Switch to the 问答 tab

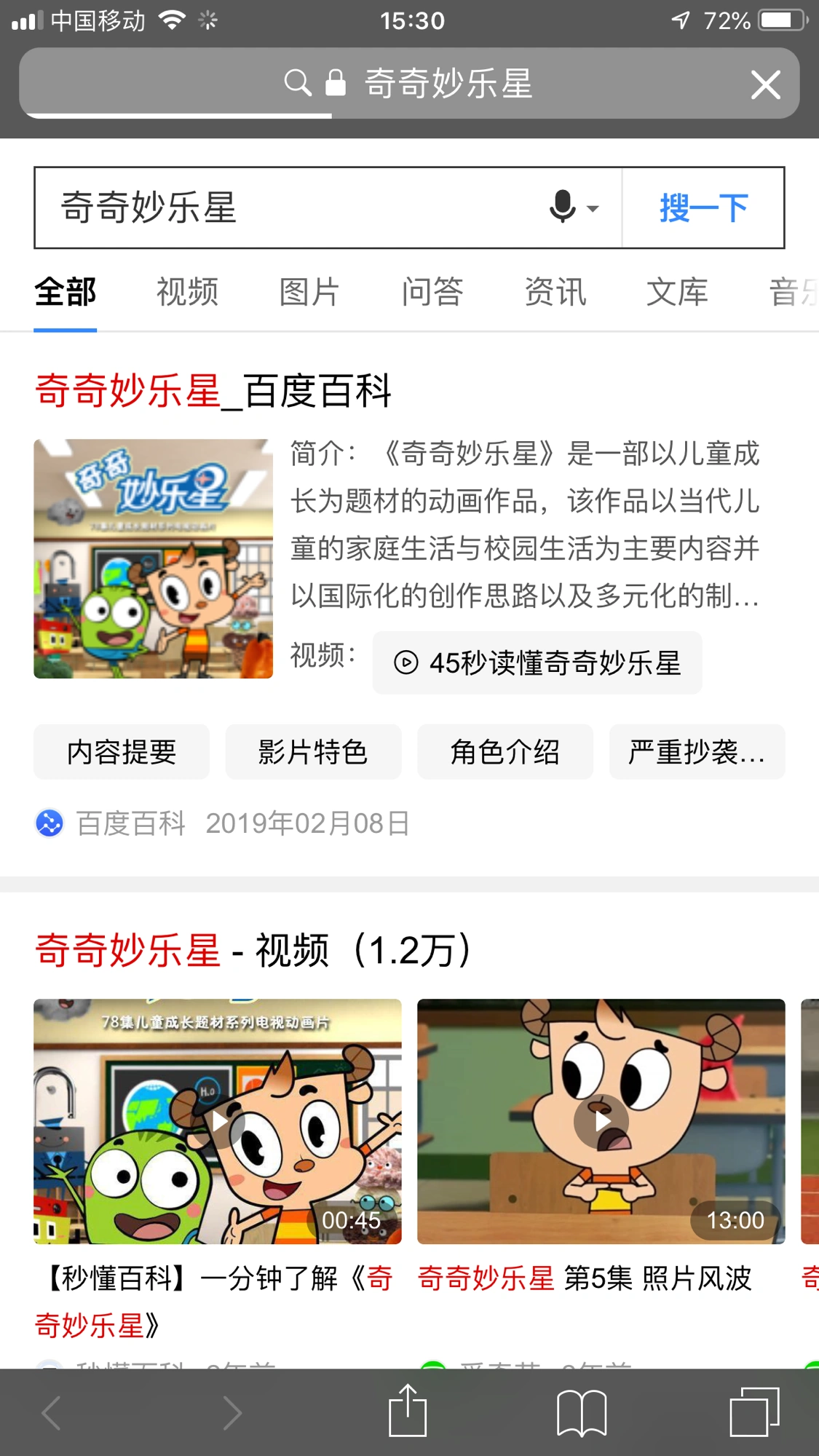(432, 291)
